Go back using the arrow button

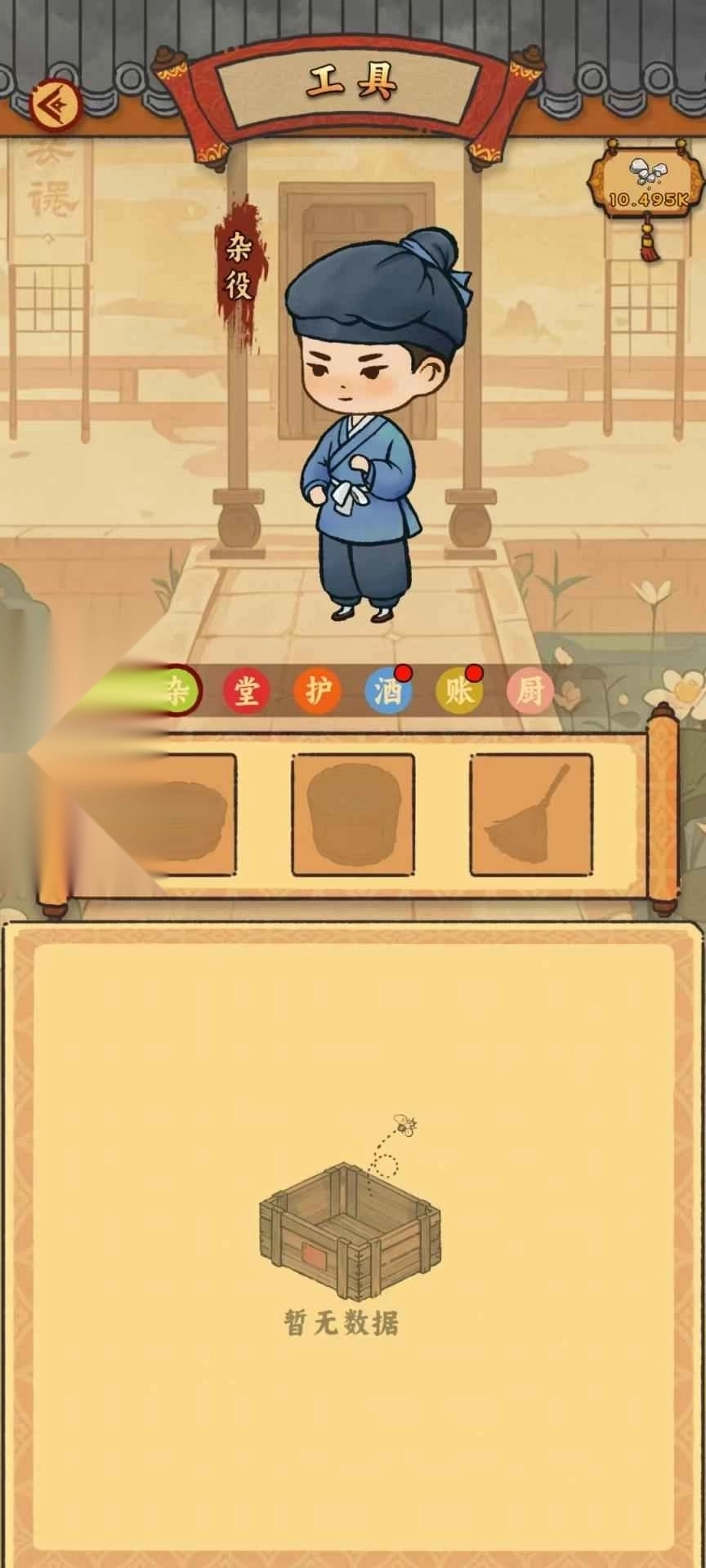coord(56,104)
